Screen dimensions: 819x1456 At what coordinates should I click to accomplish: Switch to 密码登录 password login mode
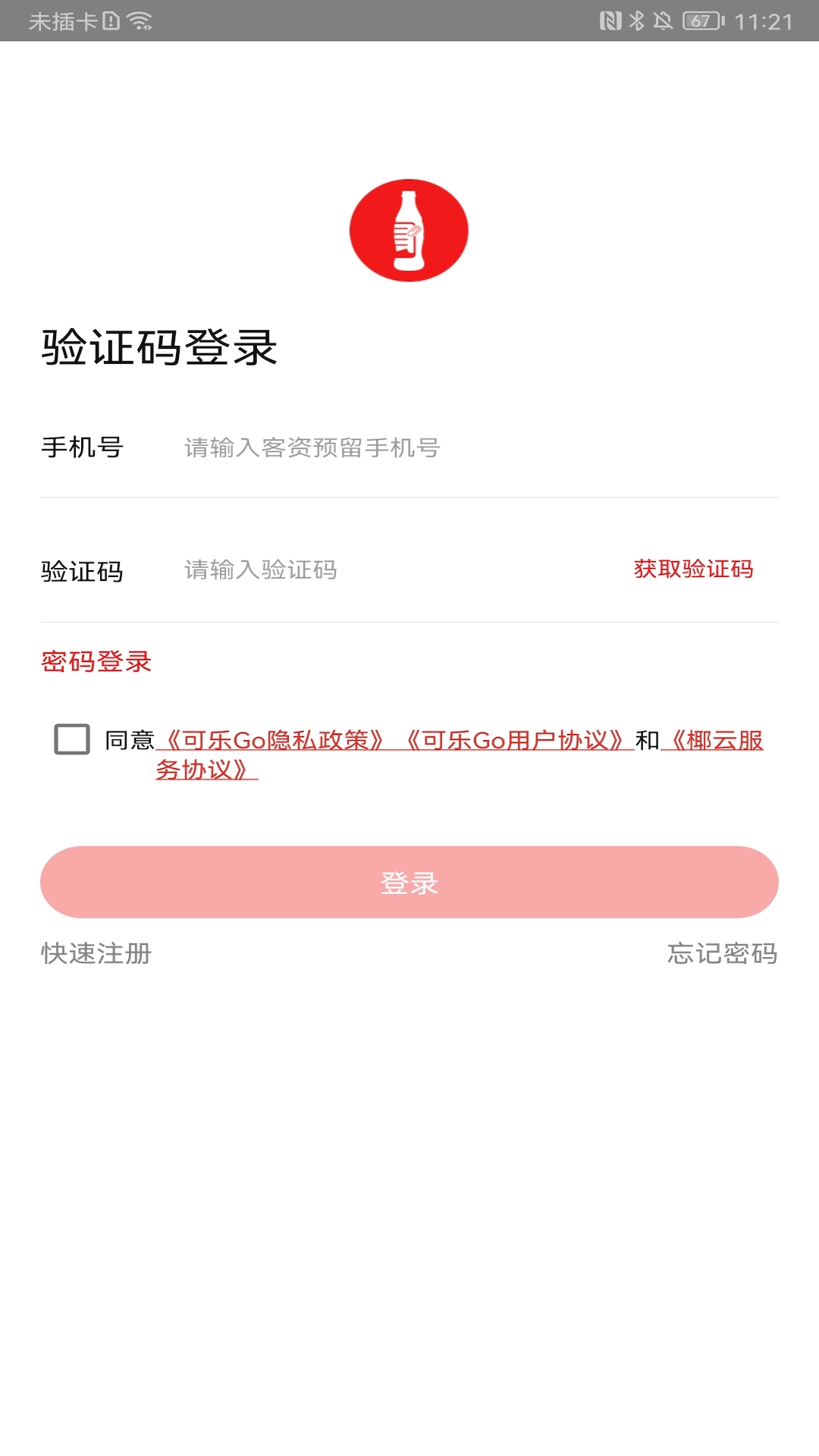point(96,661)
